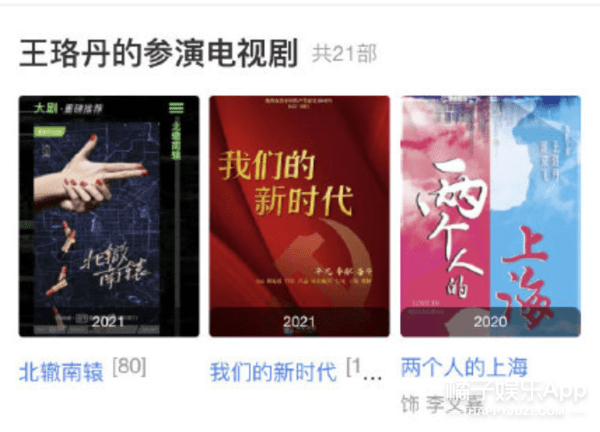This screenshot has height=432, width=600.
Task: Tap the 我们的新时代 title link
Action: [273, 372]
